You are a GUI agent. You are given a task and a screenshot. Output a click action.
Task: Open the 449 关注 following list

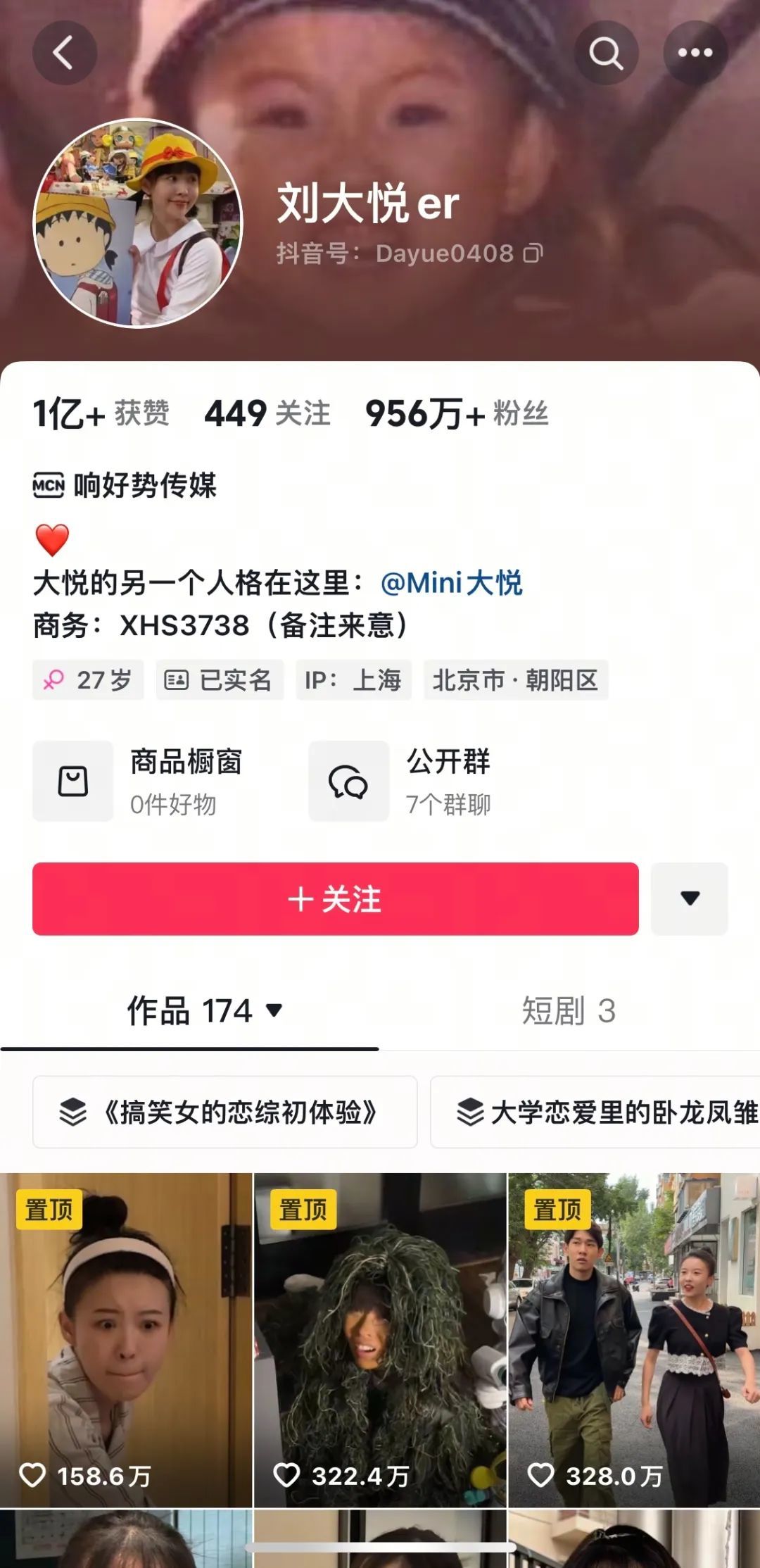coord(267,413)
